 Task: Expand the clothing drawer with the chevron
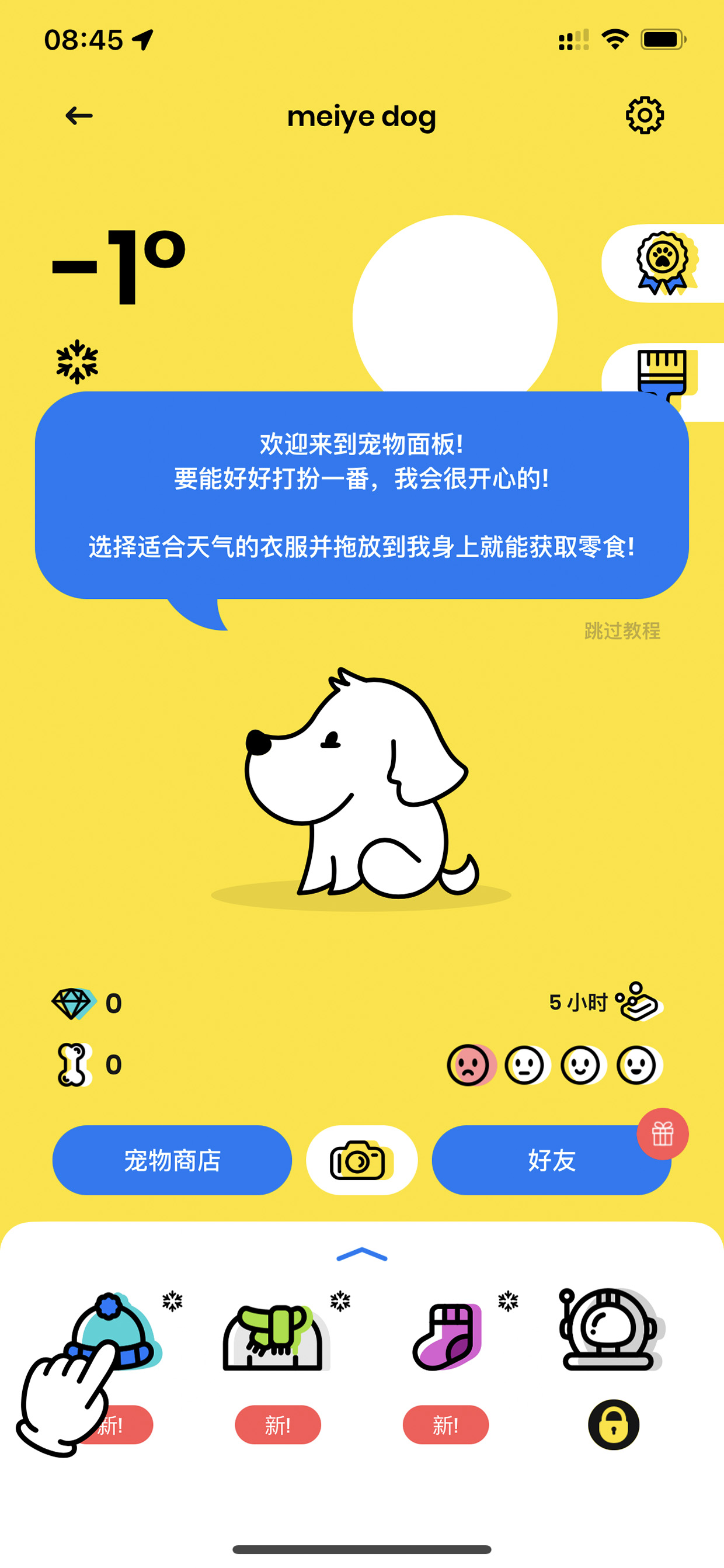361,1254
